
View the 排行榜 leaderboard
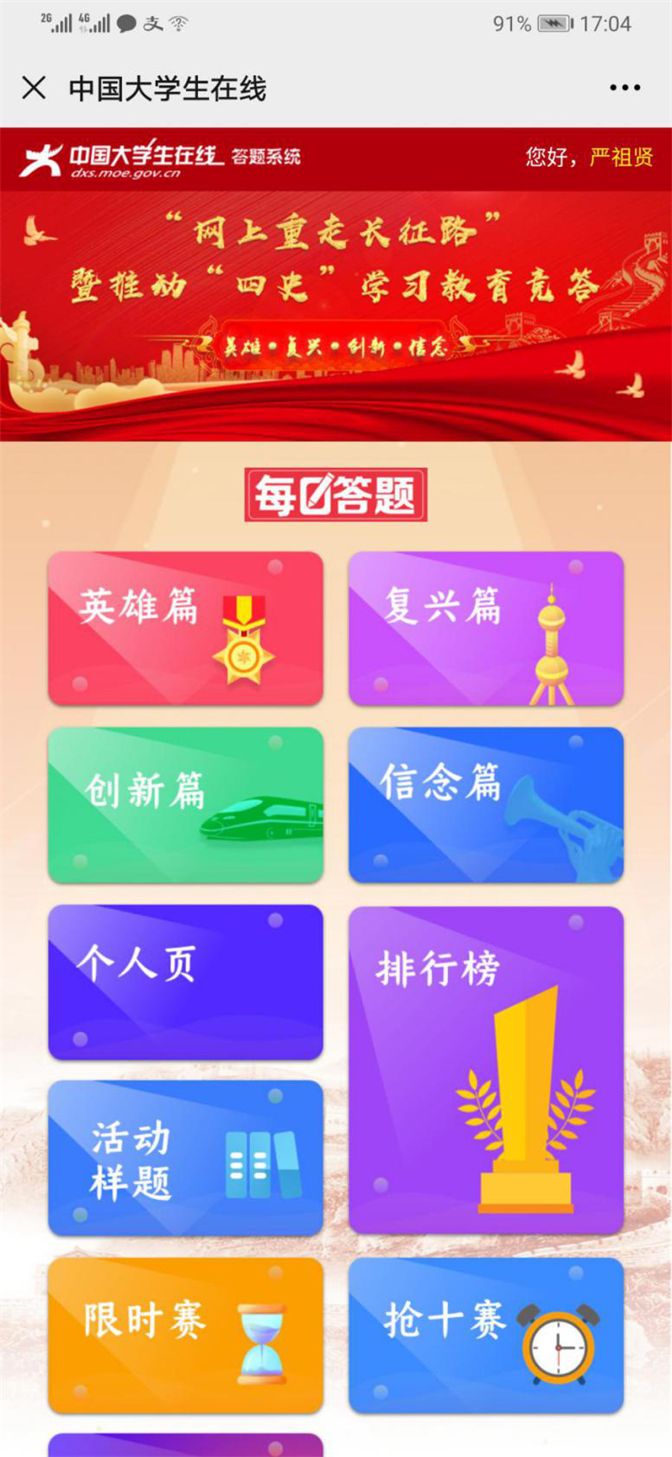pos(486,1070)
